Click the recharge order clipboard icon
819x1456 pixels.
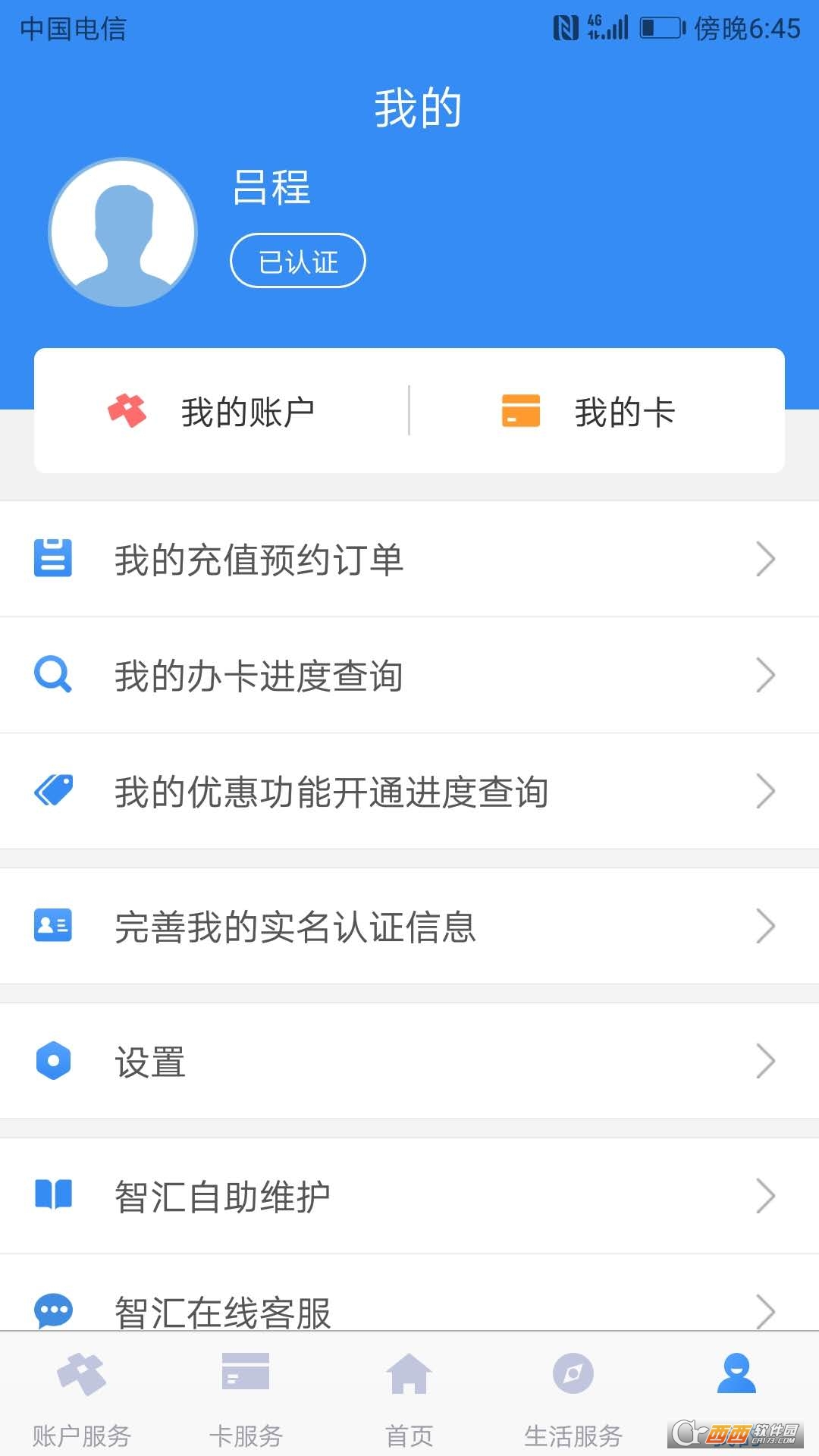pos(53,559)
